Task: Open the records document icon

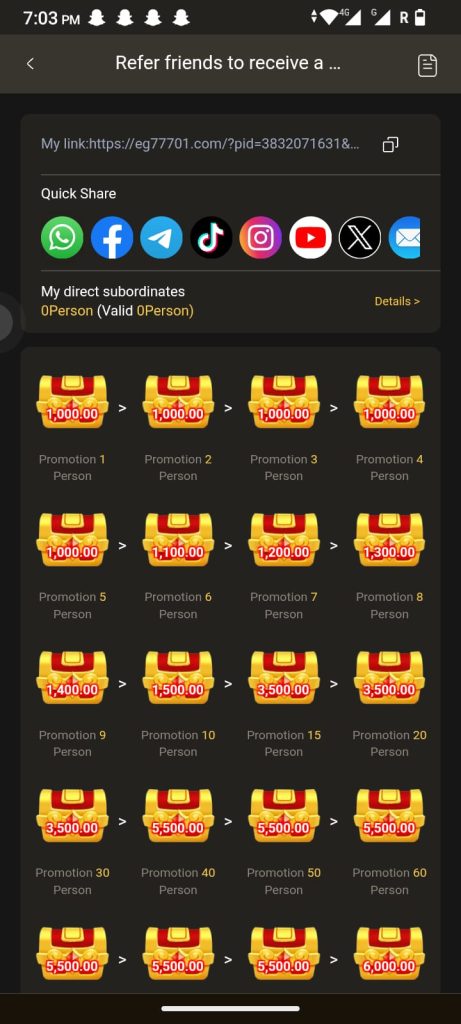Action: [x=427, y=65]
